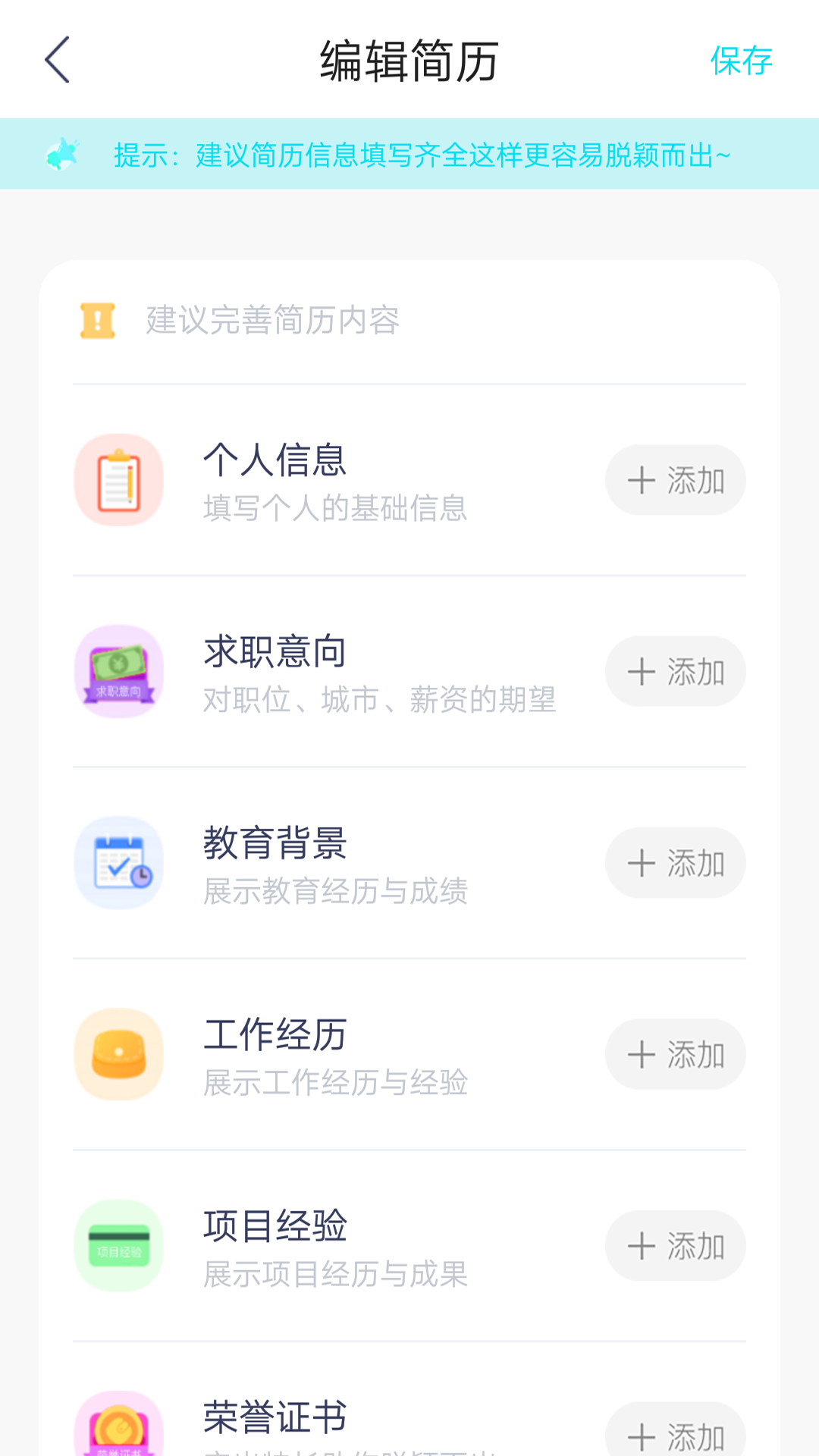
Task: Add education background under 教育背景
Action: click(675, 863)
